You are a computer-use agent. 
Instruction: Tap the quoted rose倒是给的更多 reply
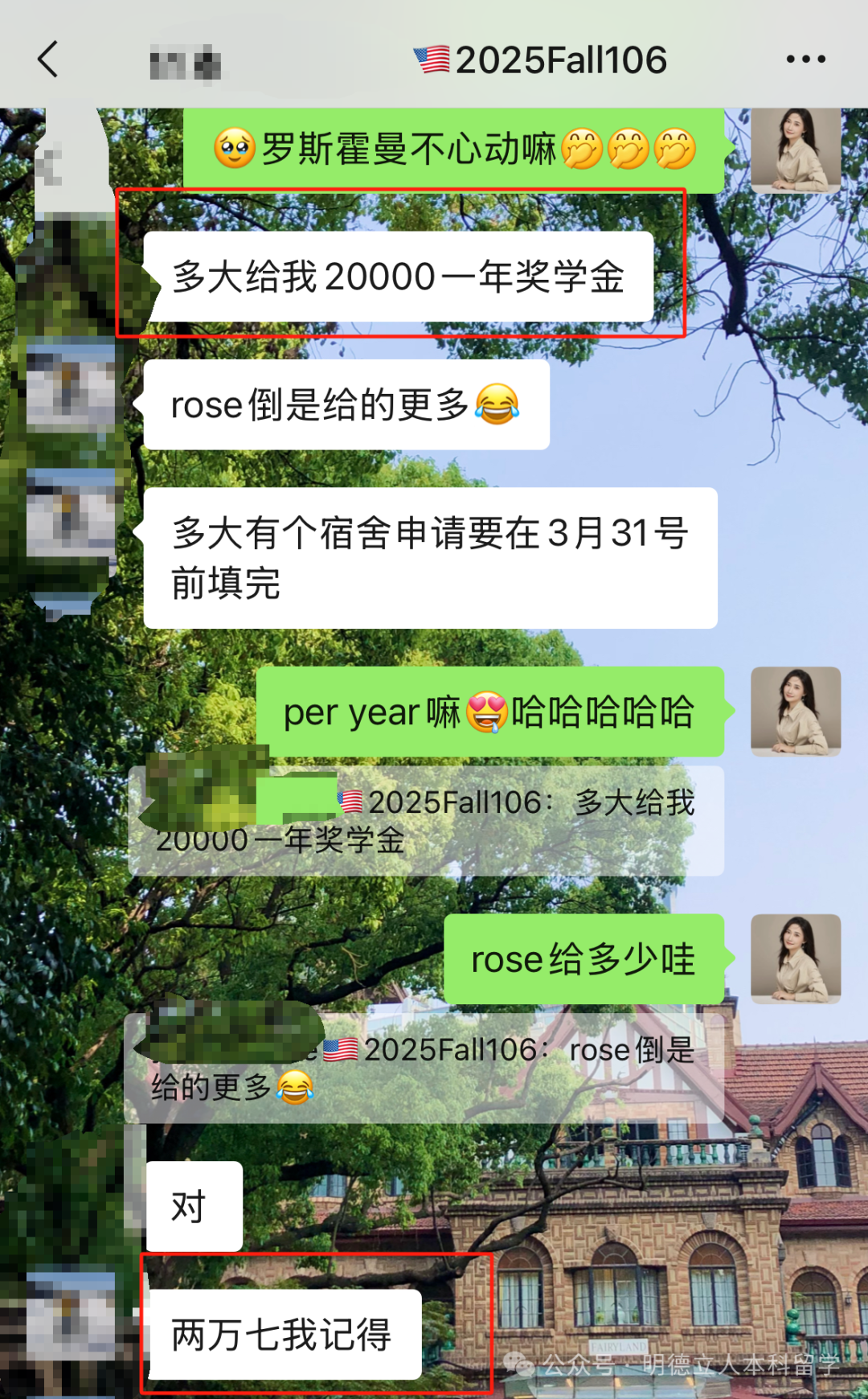[x=424, y=1068]
